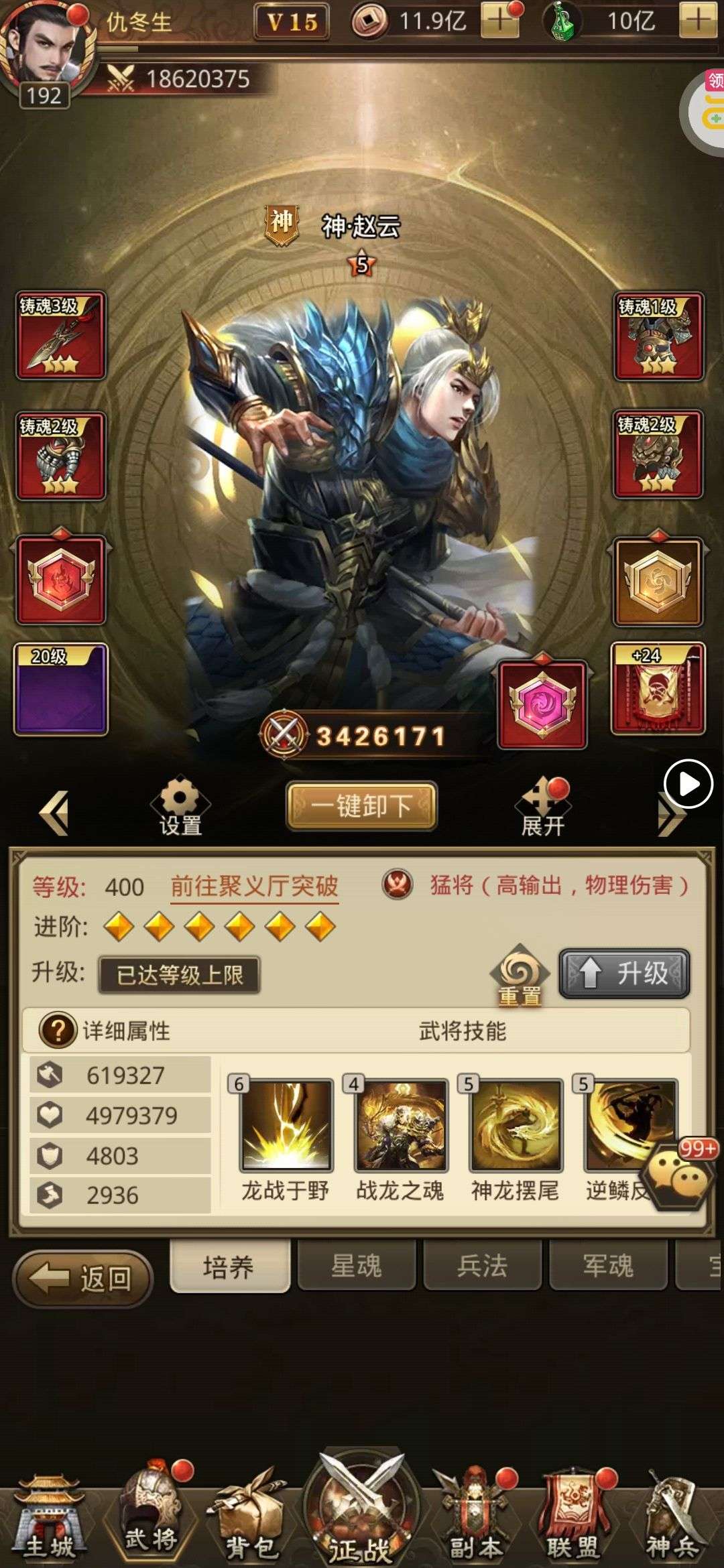Go back with the 返回 button
724x1568 pixels.
coord(83,1279)
